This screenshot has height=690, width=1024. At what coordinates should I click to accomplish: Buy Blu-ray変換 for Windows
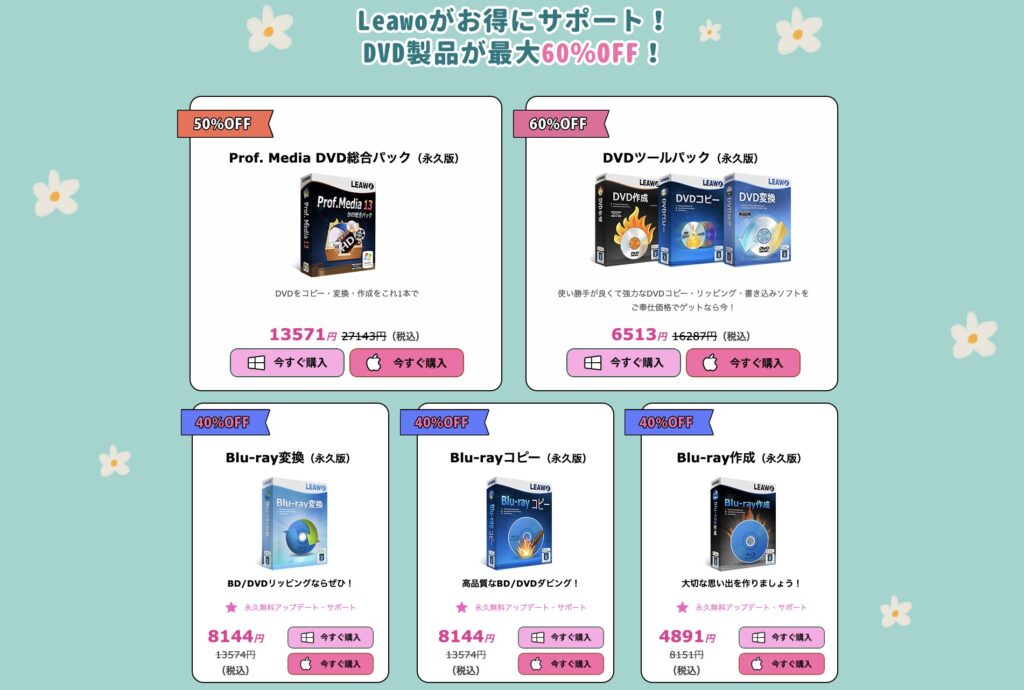click(330, 637)
